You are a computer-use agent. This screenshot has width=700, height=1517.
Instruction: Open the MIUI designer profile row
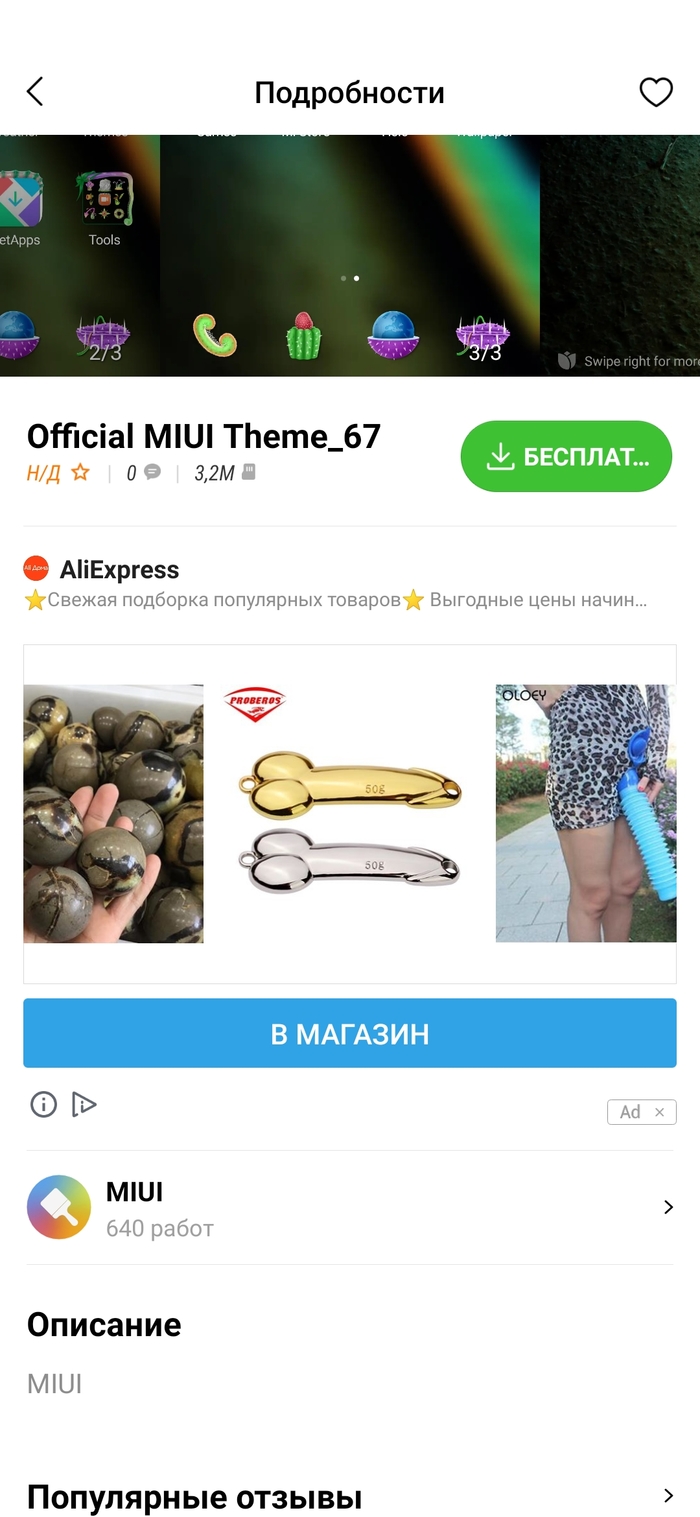[x=350, y=1208]
